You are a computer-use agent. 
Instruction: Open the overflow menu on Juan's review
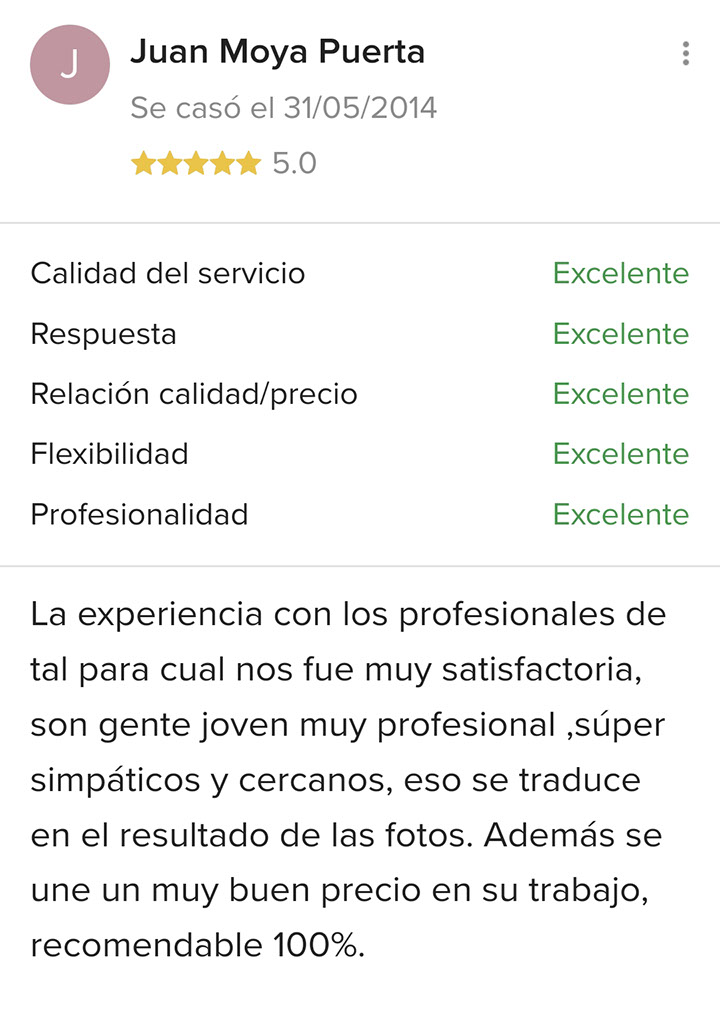coord(685,54)
